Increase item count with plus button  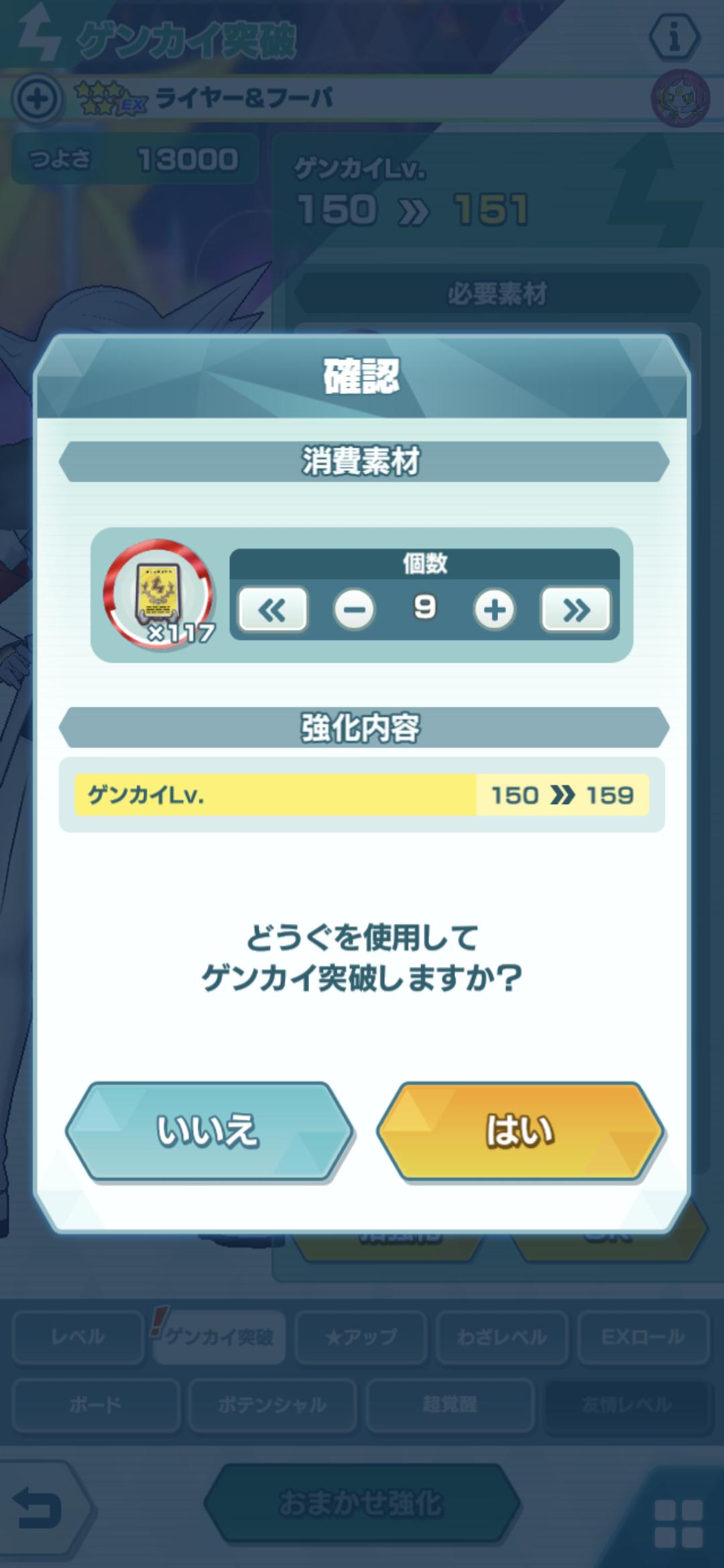494,610
